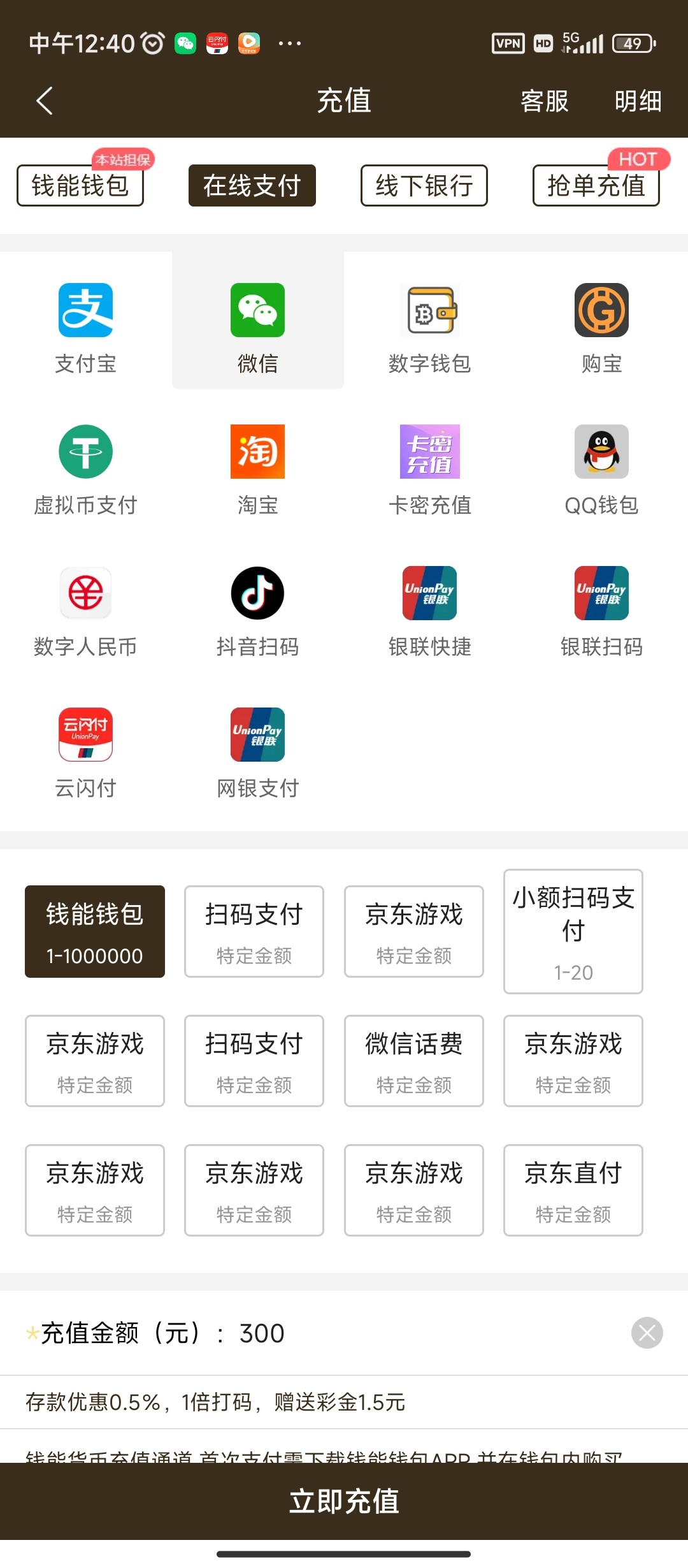
Task: Select 淘宝 payment method
Action: (258, 469)
